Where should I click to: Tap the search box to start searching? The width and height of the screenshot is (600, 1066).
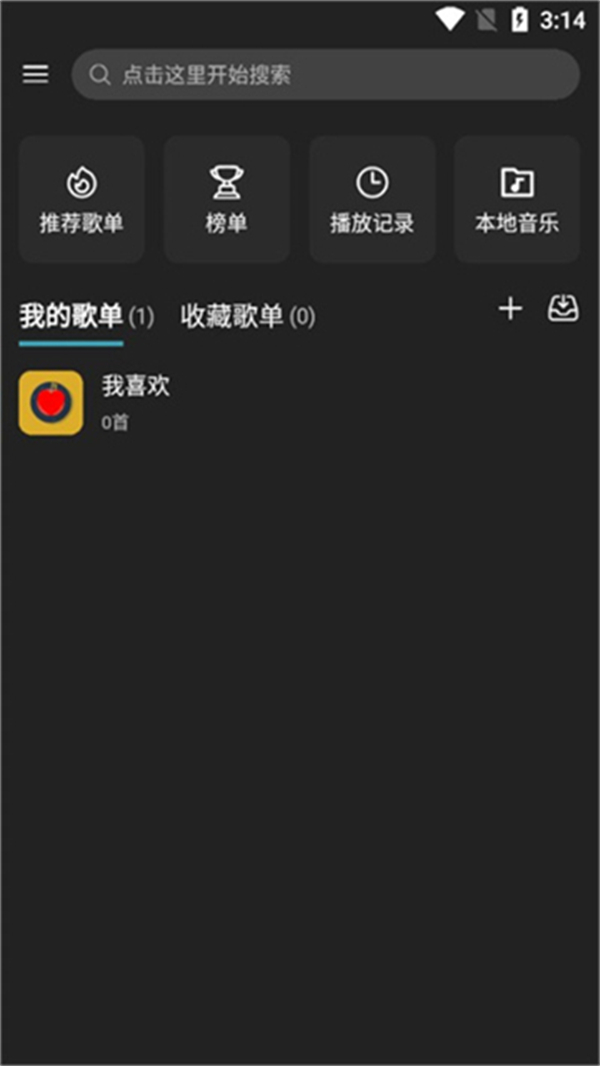coord(325,75)
